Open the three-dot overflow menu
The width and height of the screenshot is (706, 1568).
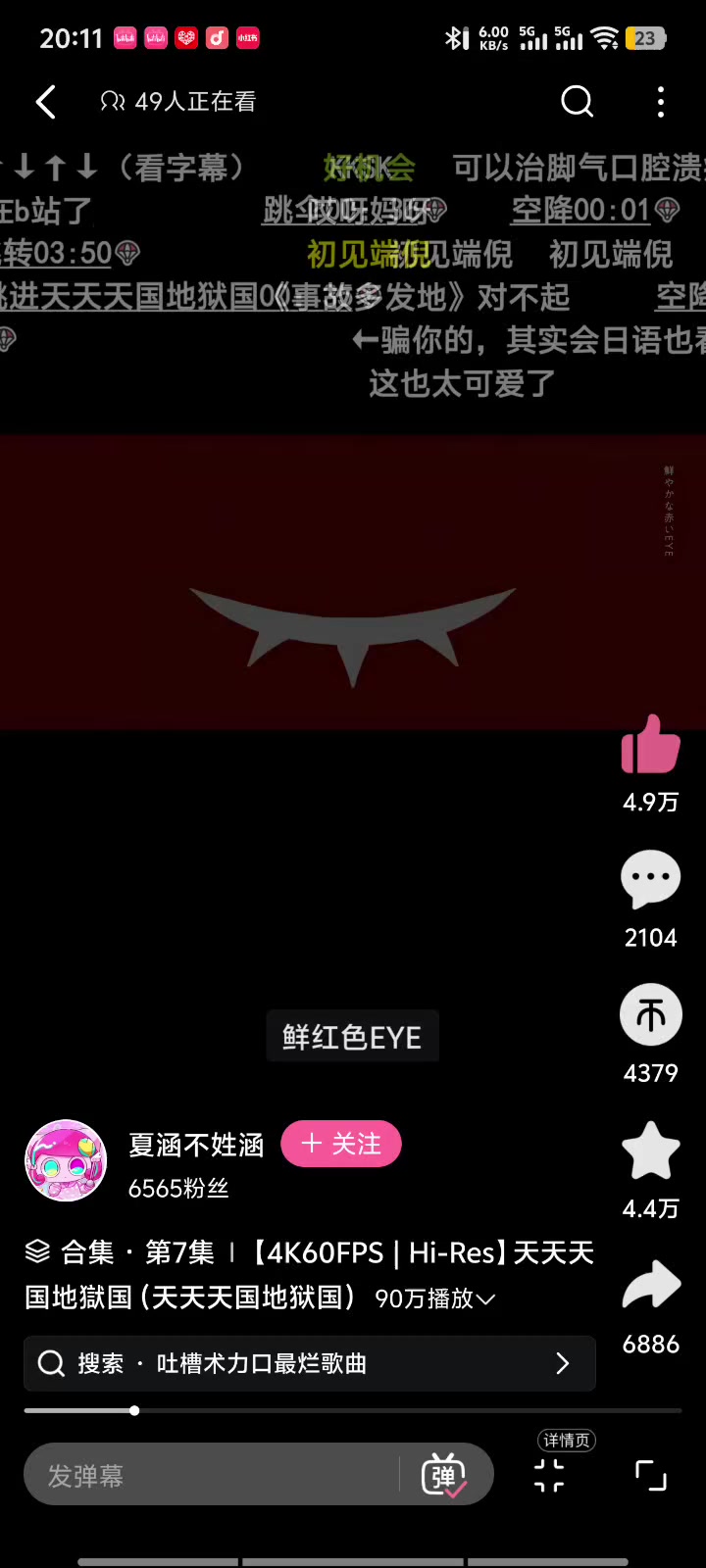tap(661, 102)
